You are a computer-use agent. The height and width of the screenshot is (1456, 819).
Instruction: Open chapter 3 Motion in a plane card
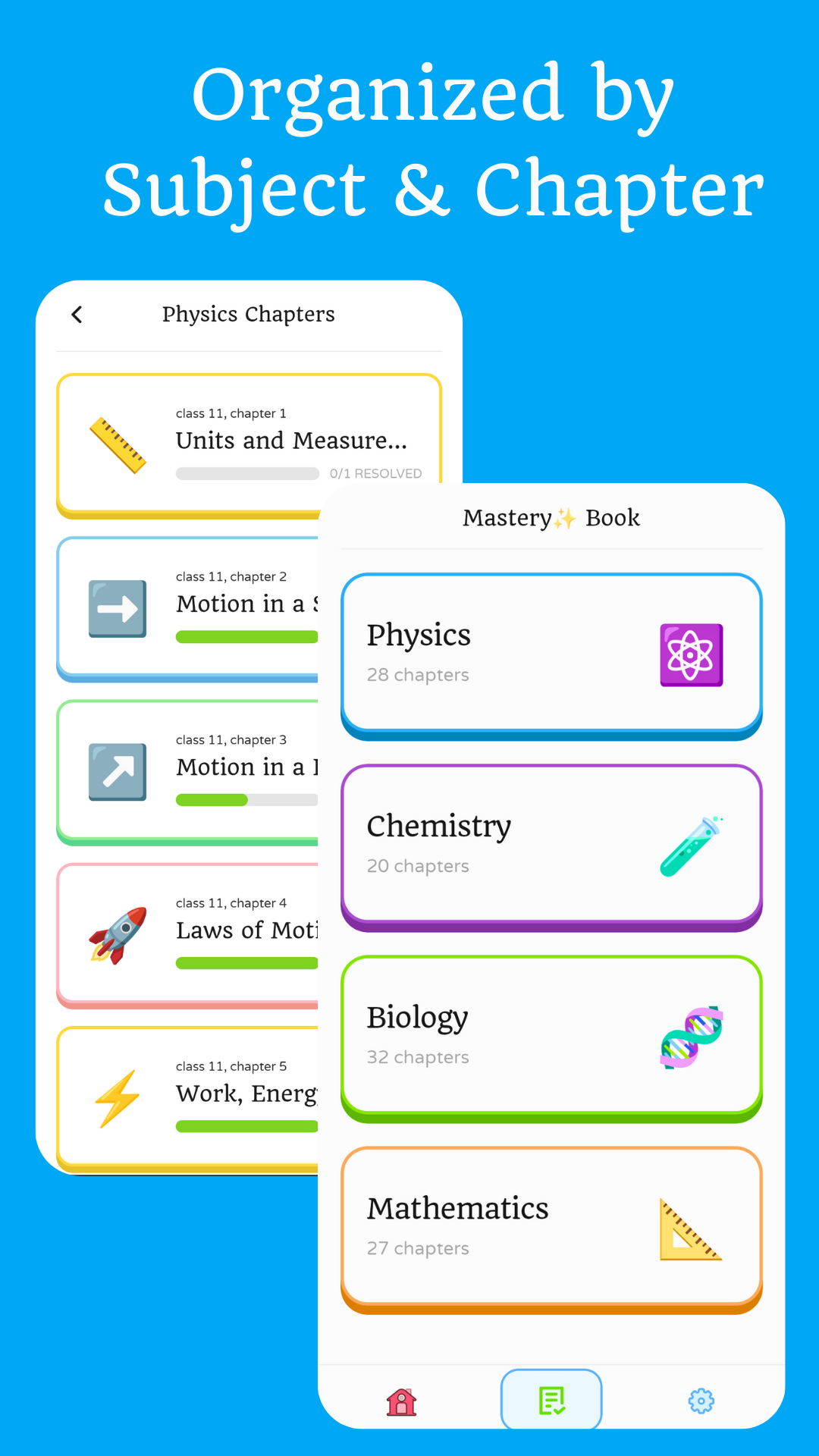[190, 772]
